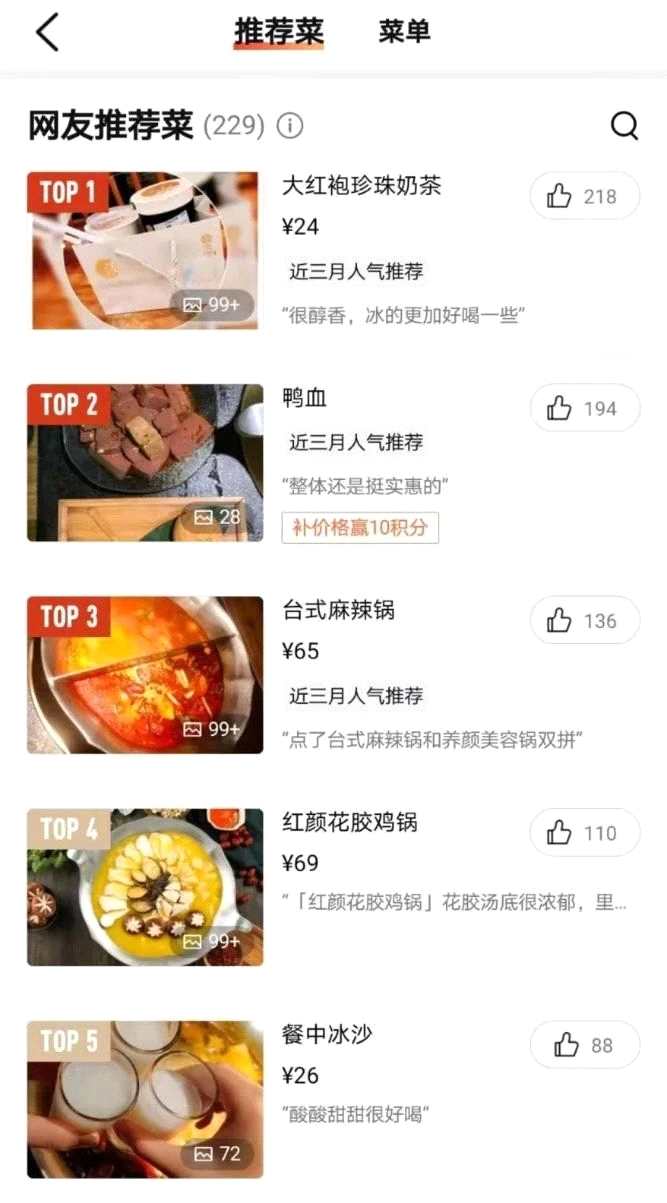Go back using the top-left arrow

coord(47,33)
